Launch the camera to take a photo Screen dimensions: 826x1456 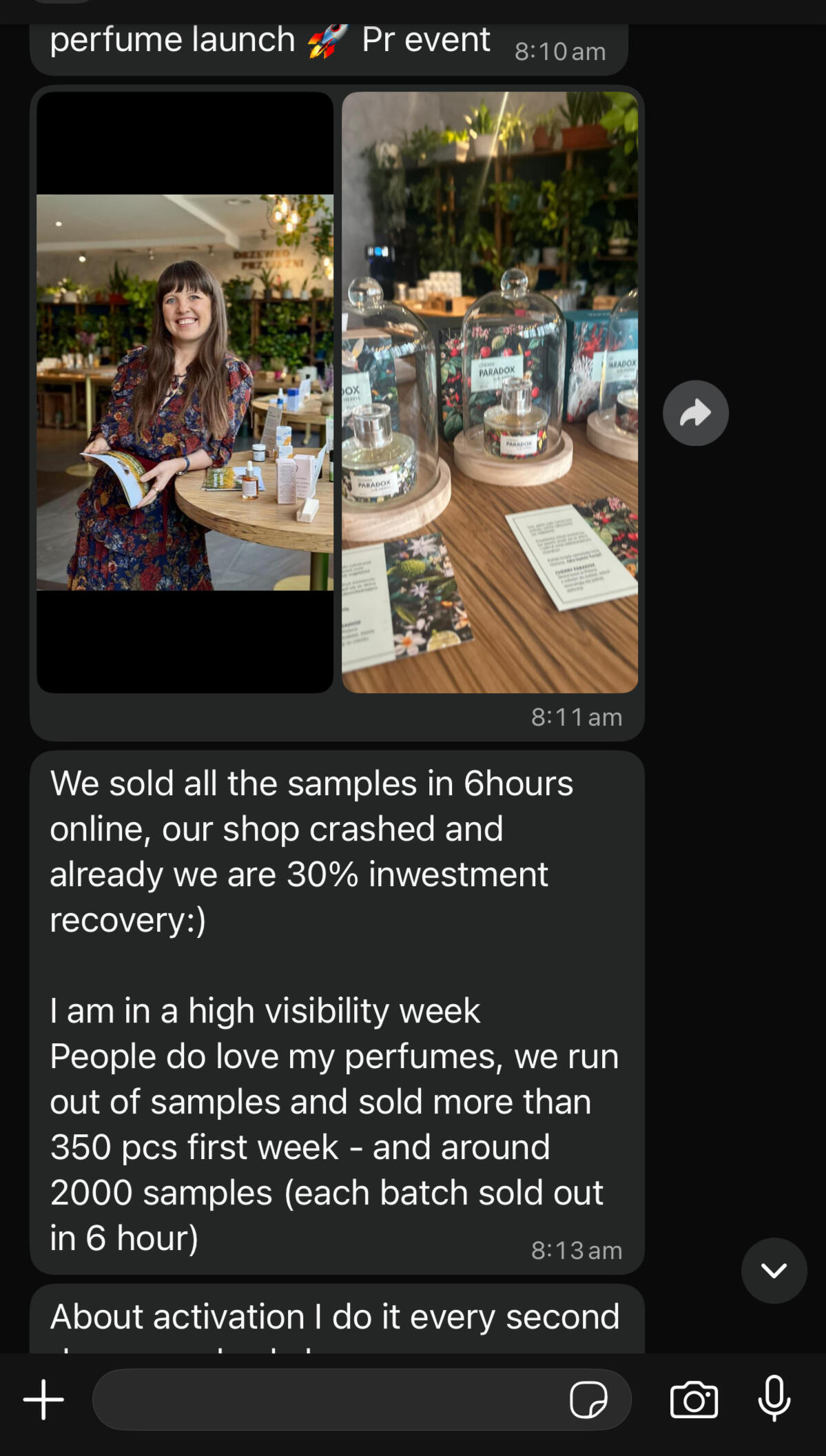click(694, 1399)
